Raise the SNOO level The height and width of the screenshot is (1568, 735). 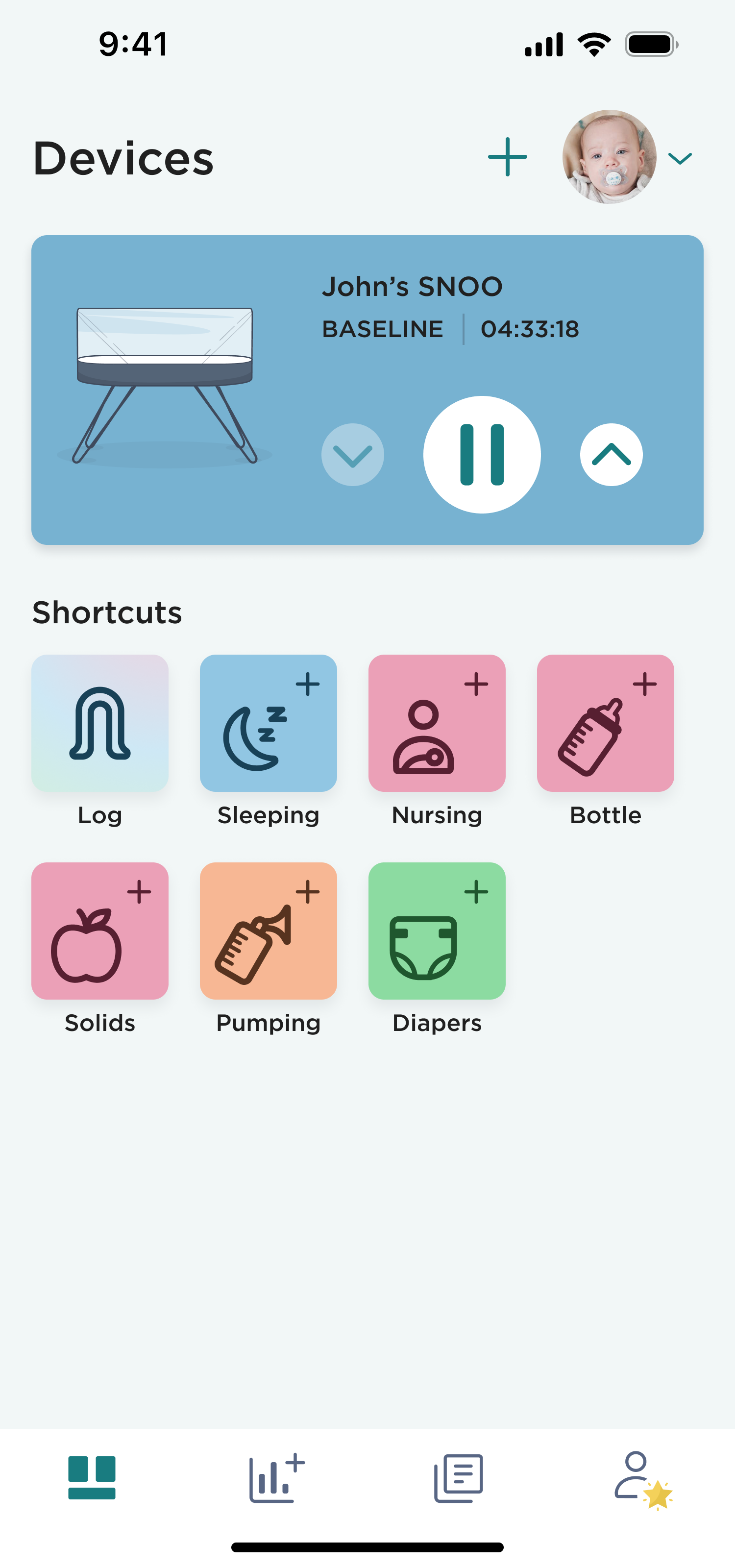click(612, 455)
